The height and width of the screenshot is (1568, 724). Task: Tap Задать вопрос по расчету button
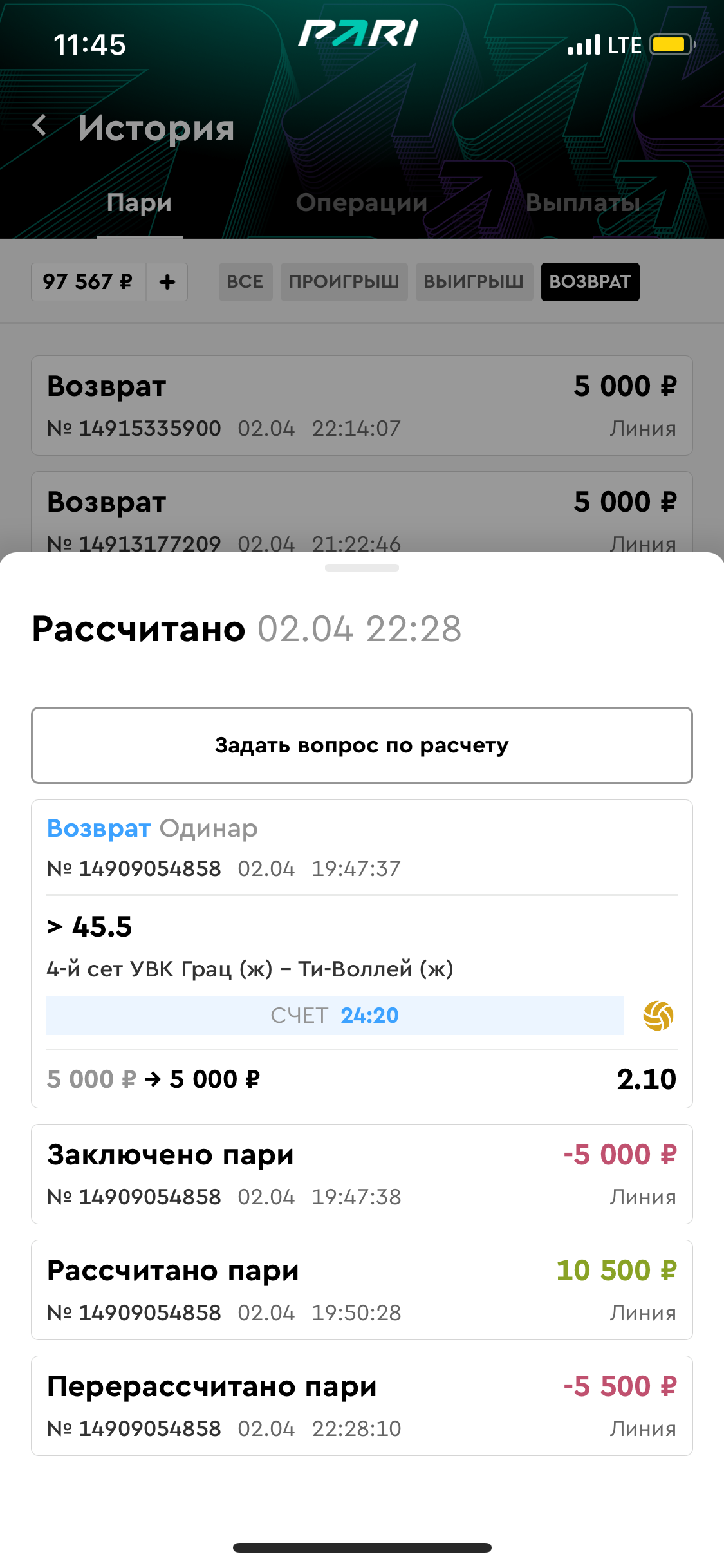(362, 745)
